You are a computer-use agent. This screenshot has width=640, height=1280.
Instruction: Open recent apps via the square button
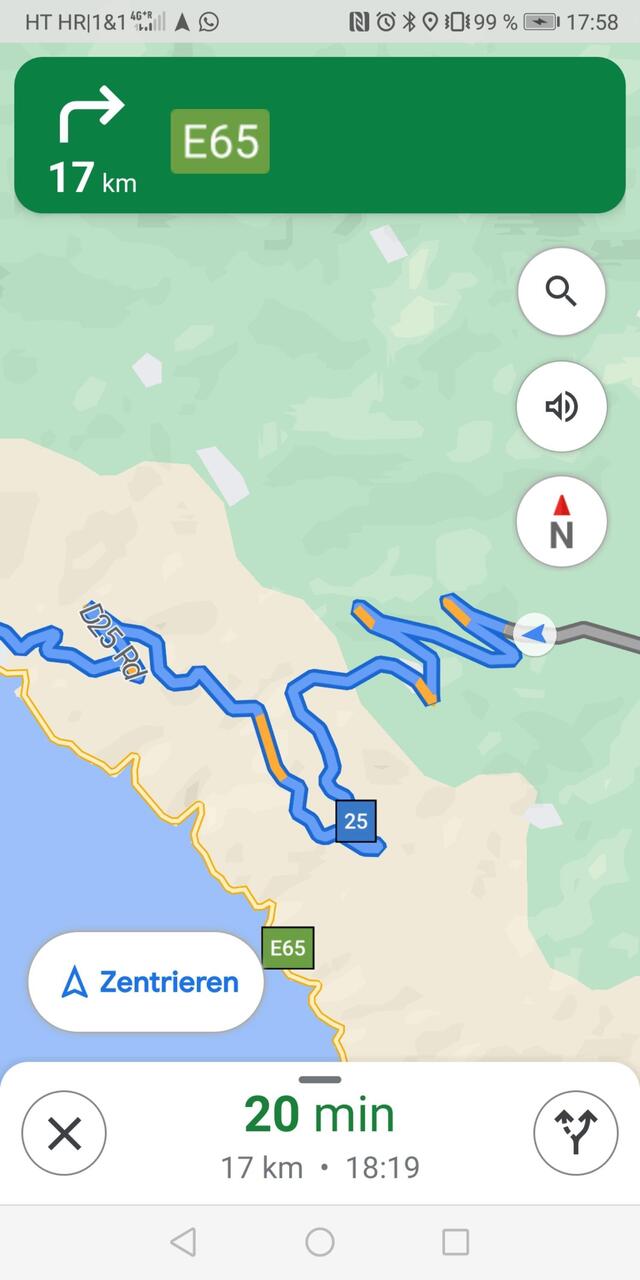coord(455,1242)
